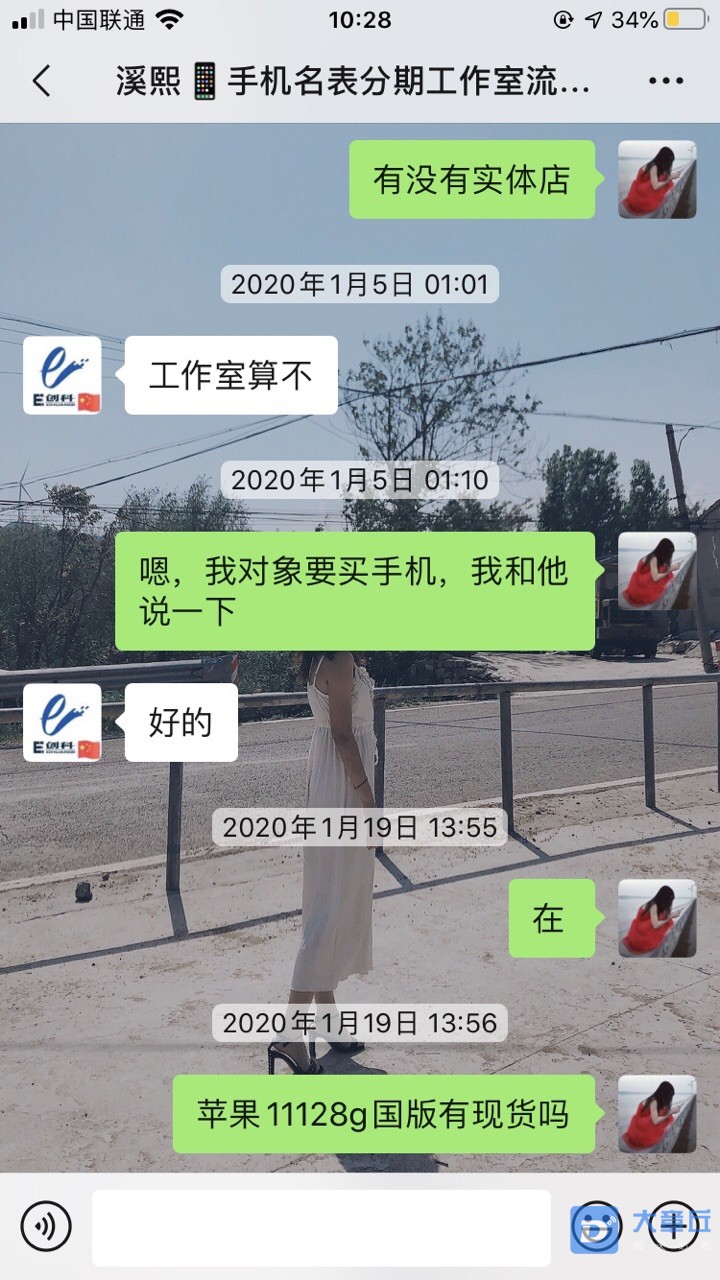Open contact avatar beside 工作室算不

pyautogui.click(x=62, y=375)
